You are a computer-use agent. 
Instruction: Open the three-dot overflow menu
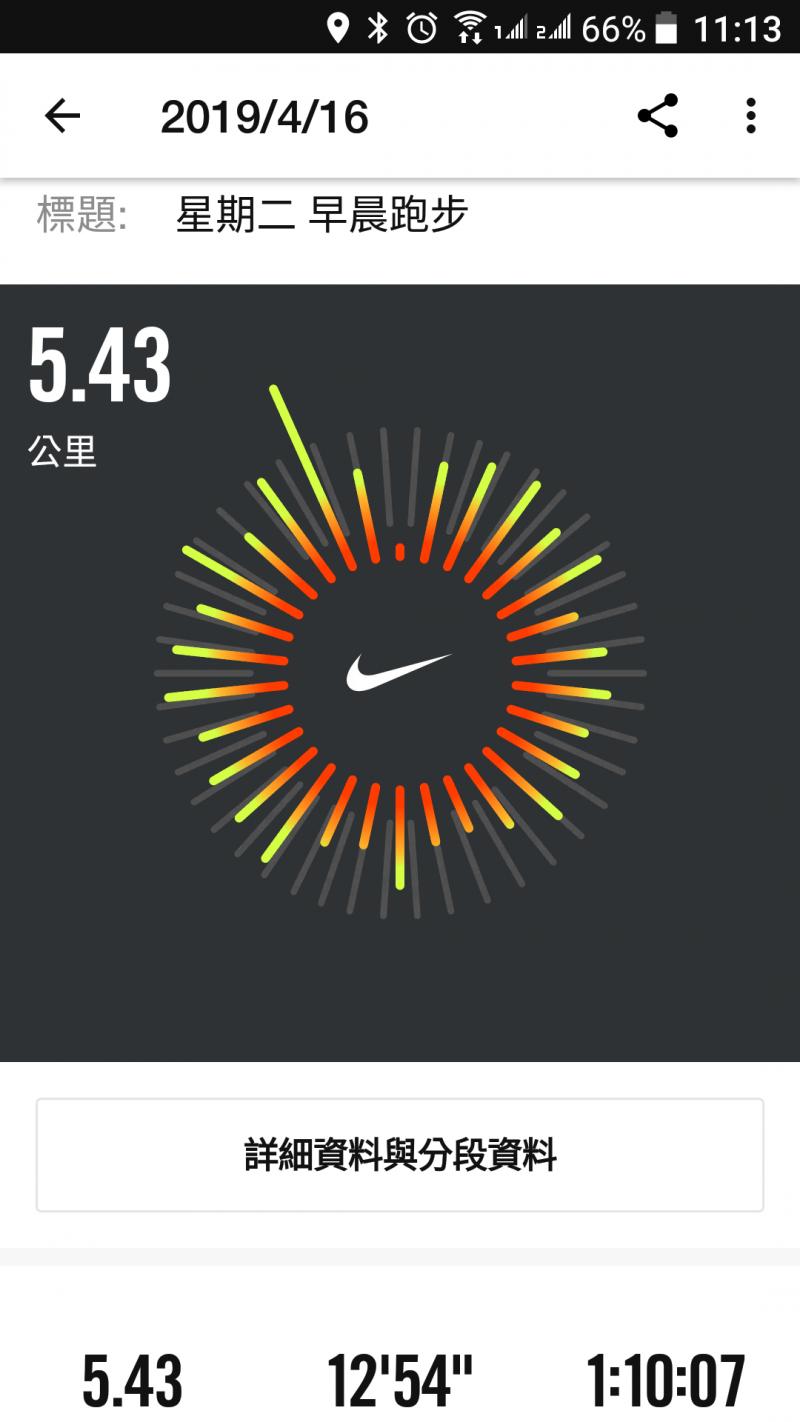750,117
